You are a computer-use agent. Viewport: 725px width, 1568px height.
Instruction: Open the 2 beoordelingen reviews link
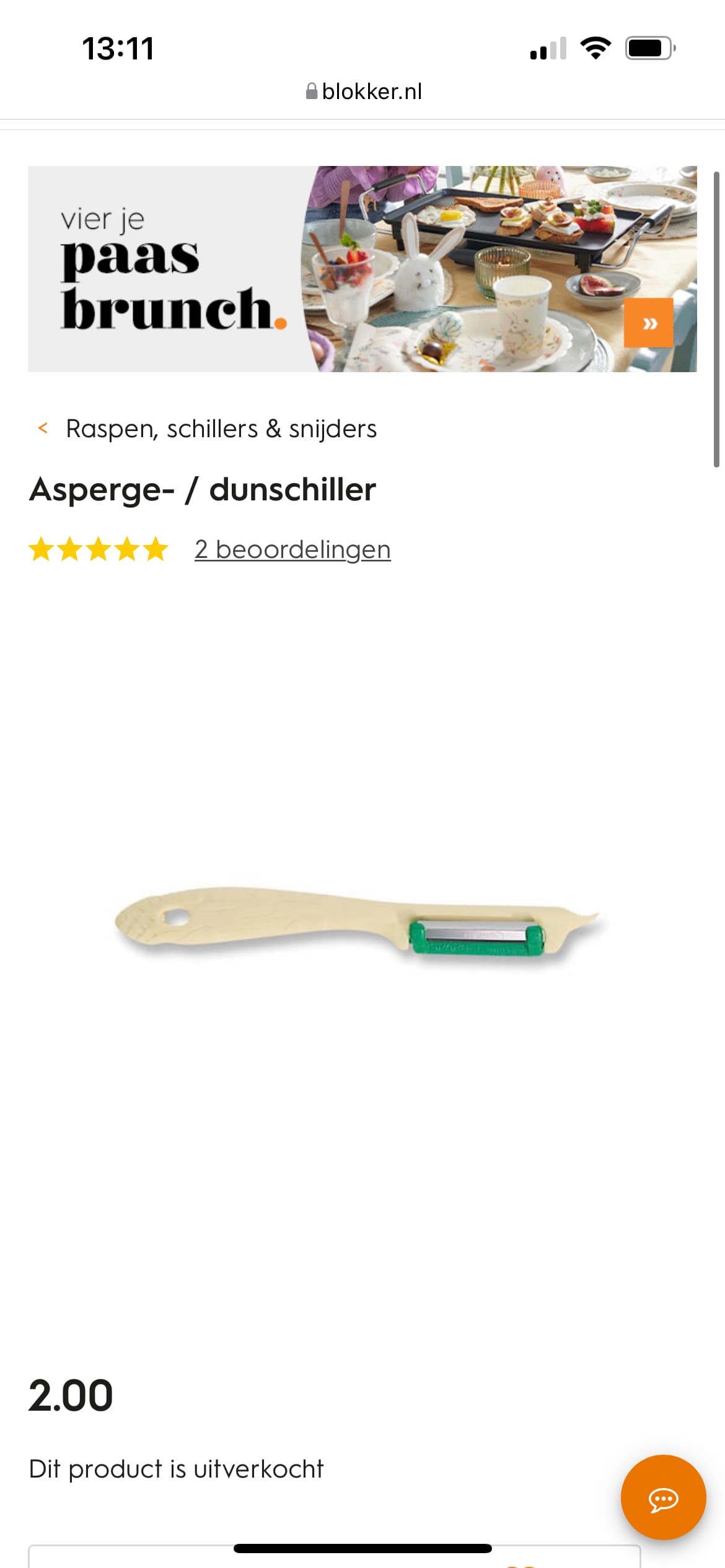pos(292,549)
